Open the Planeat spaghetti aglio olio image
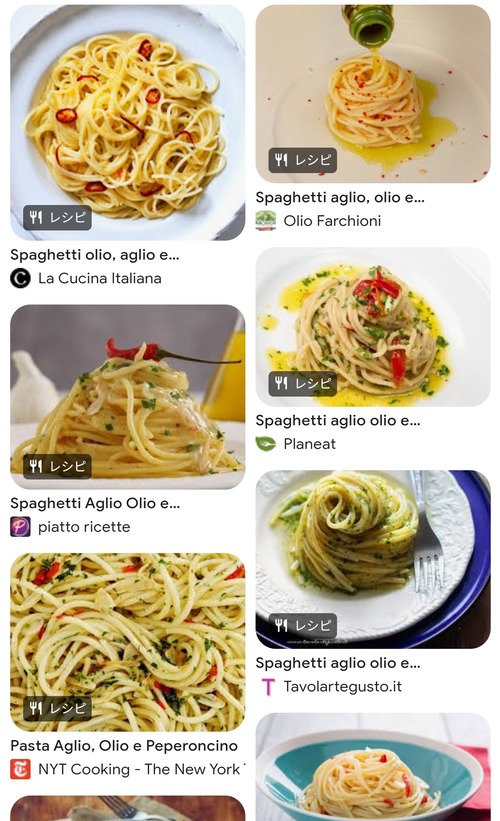The height and width of the screenshot is (821, 500). coord(373,327)
